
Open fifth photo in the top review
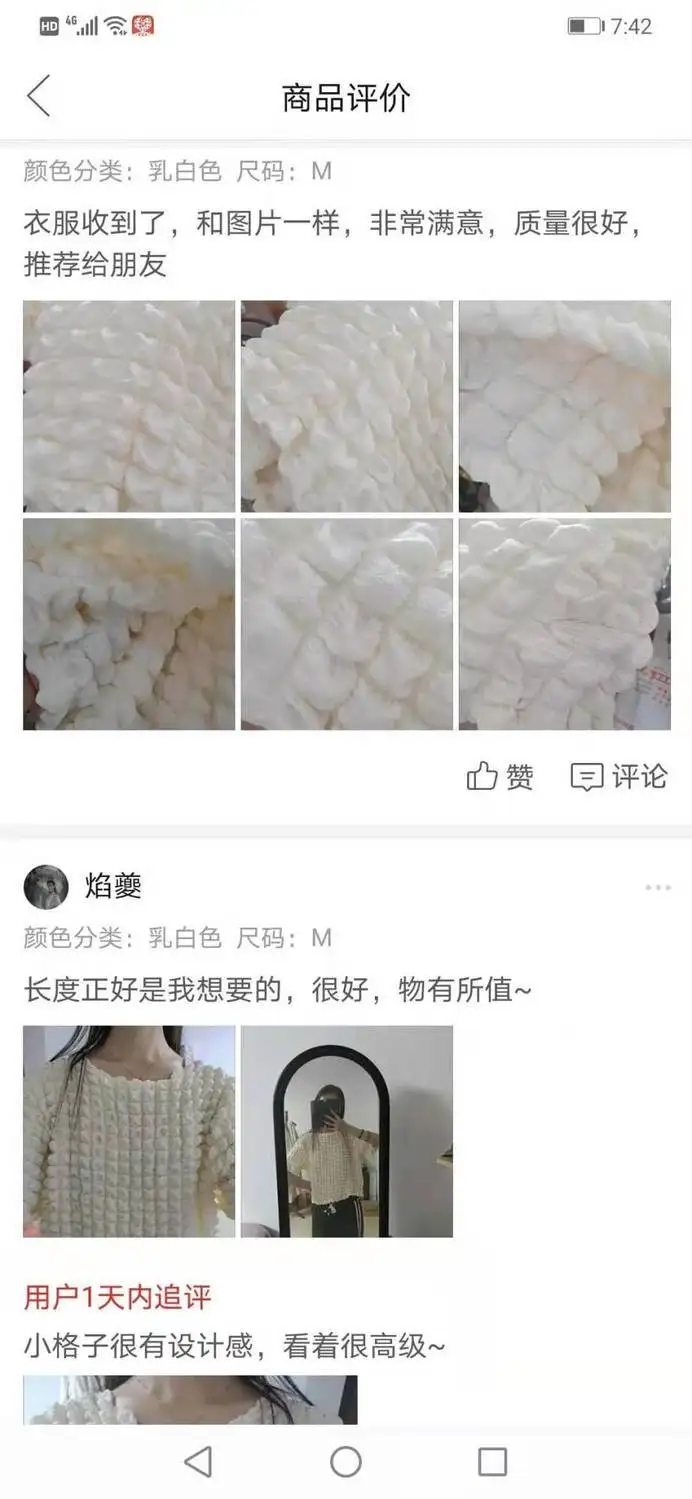point(346,623)
